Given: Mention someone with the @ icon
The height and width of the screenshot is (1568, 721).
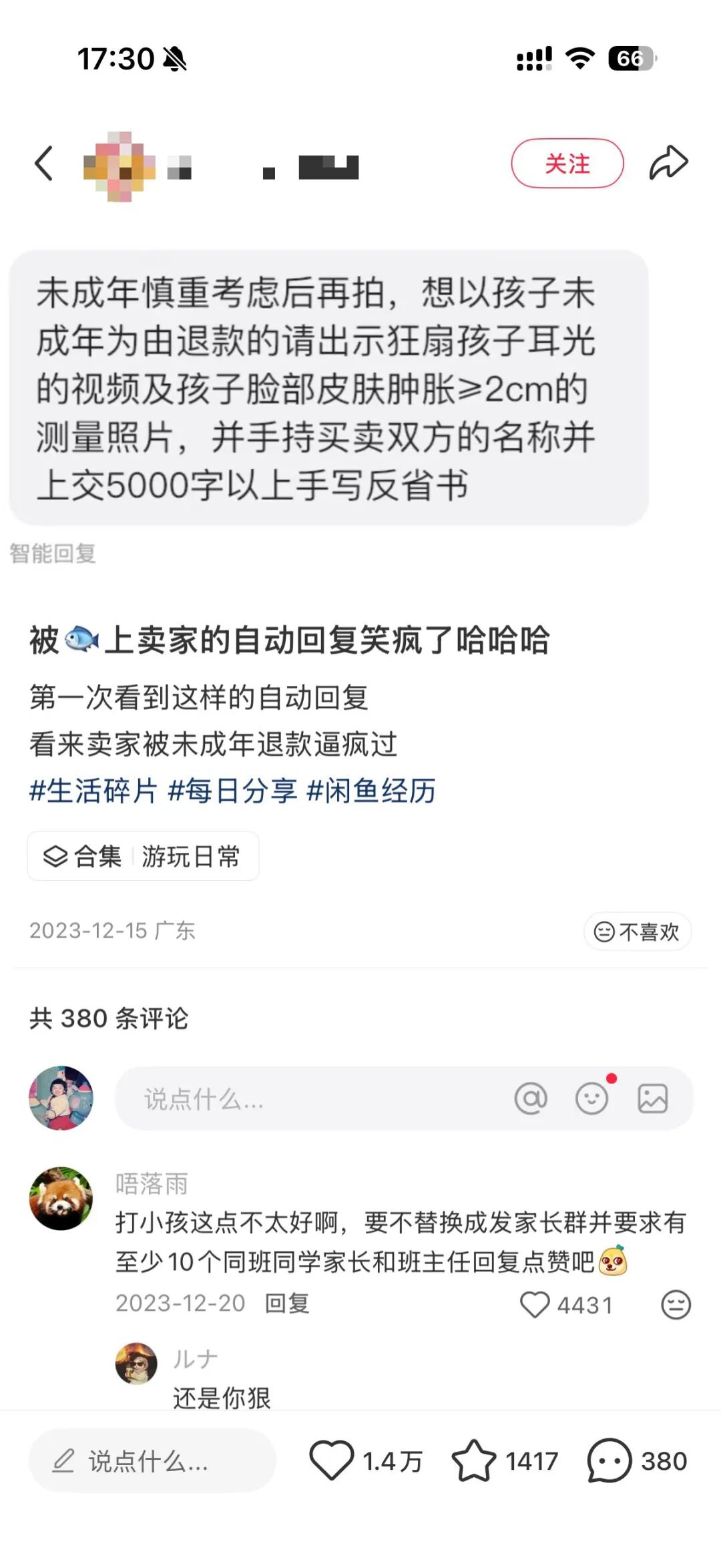Looking at the screenshot, I should 531,1099.
